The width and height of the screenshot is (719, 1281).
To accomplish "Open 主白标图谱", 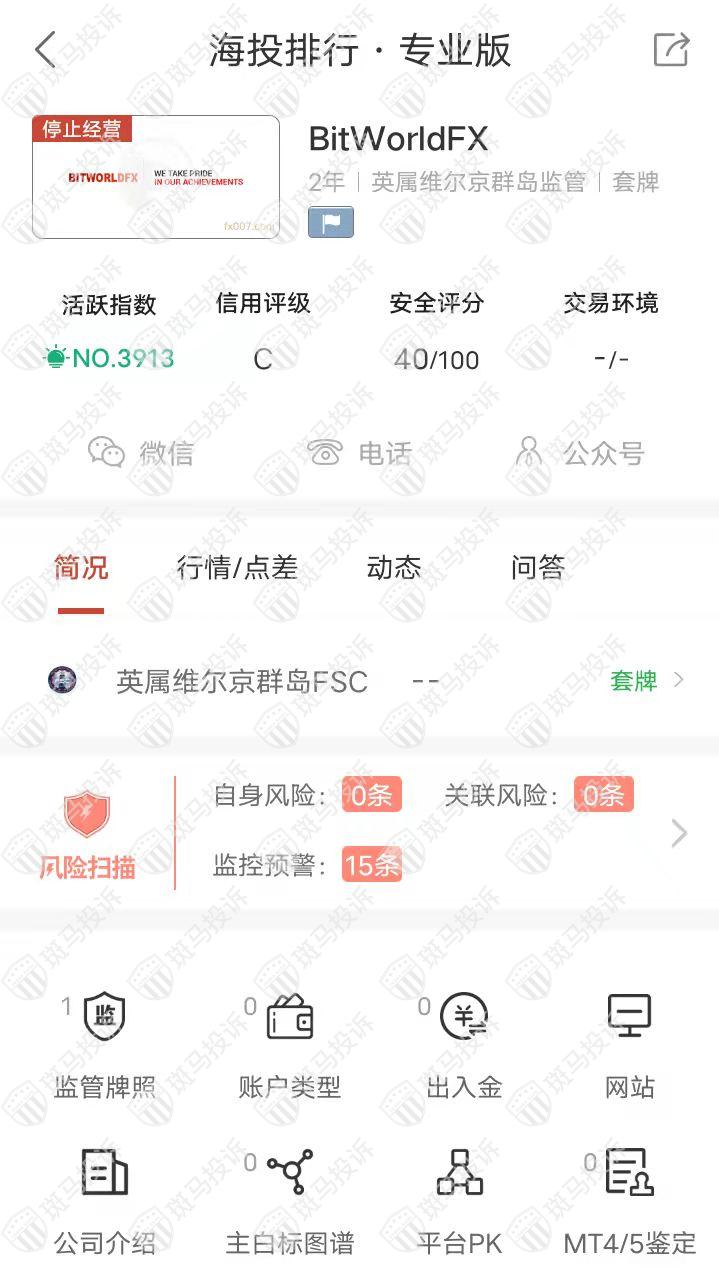I will (290, 1200).
